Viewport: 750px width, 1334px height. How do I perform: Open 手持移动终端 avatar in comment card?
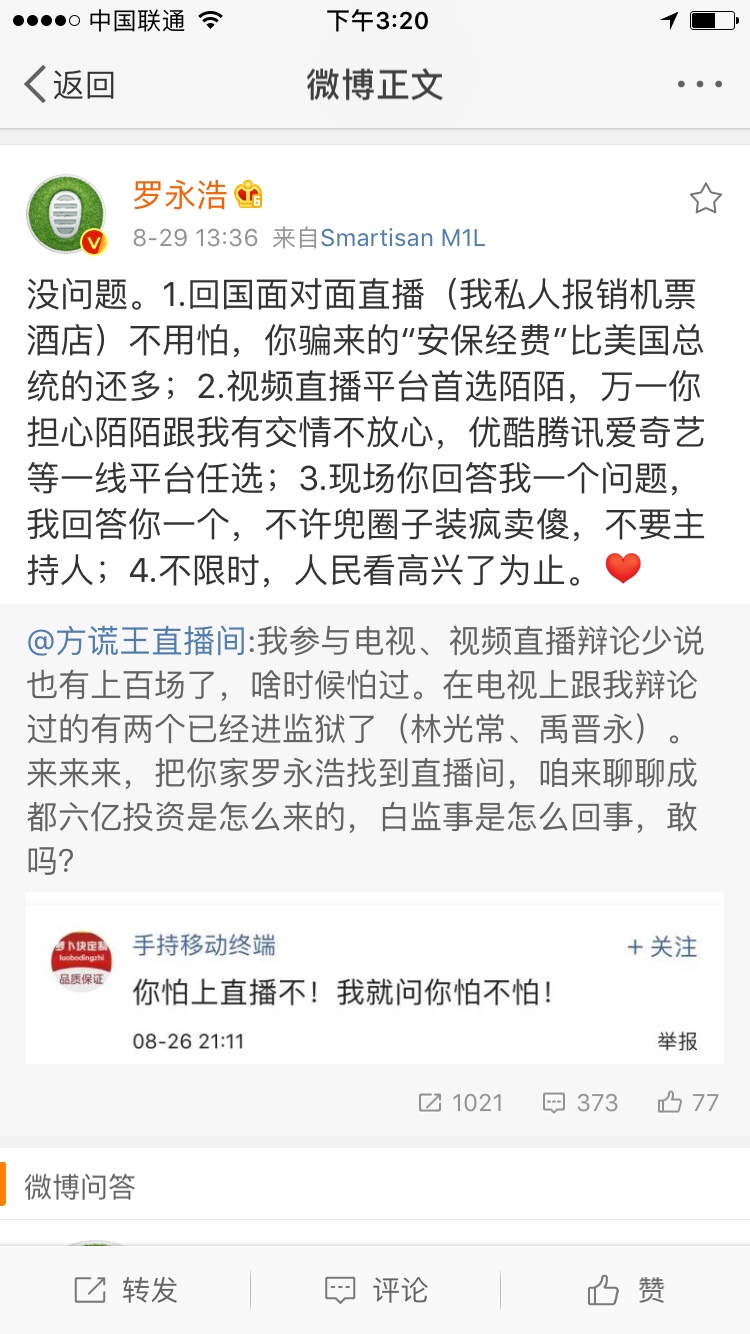pyautogui.click(x=82, y=960)
